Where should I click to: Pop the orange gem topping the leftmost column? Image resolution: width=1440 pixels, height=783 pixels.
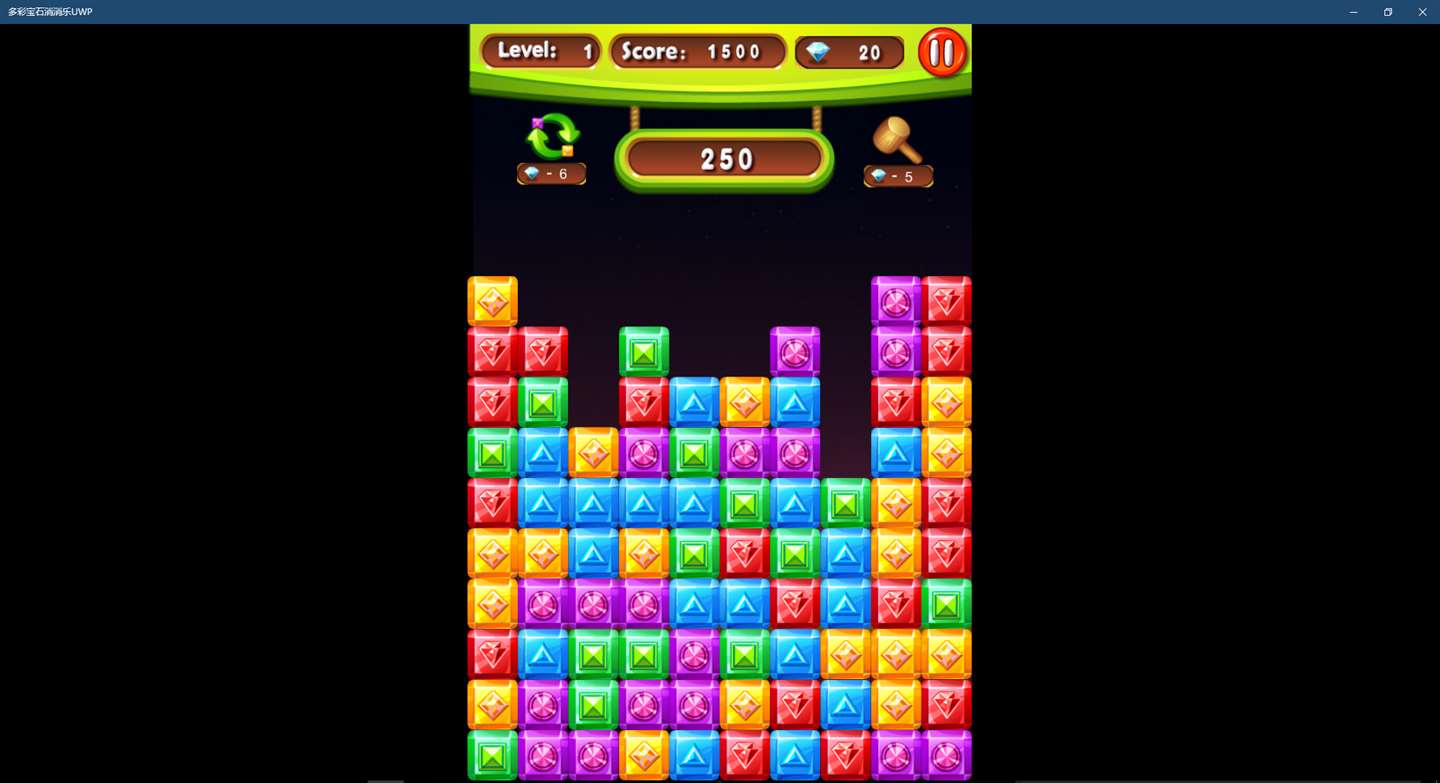493,301
